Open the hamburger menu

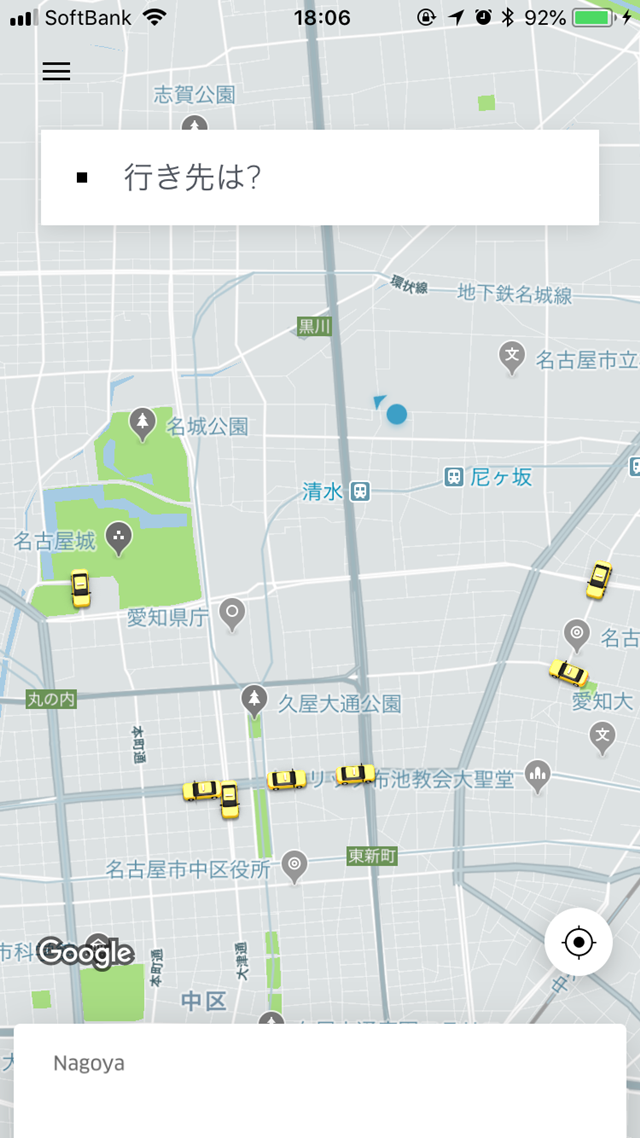click(x=56, y=71)
